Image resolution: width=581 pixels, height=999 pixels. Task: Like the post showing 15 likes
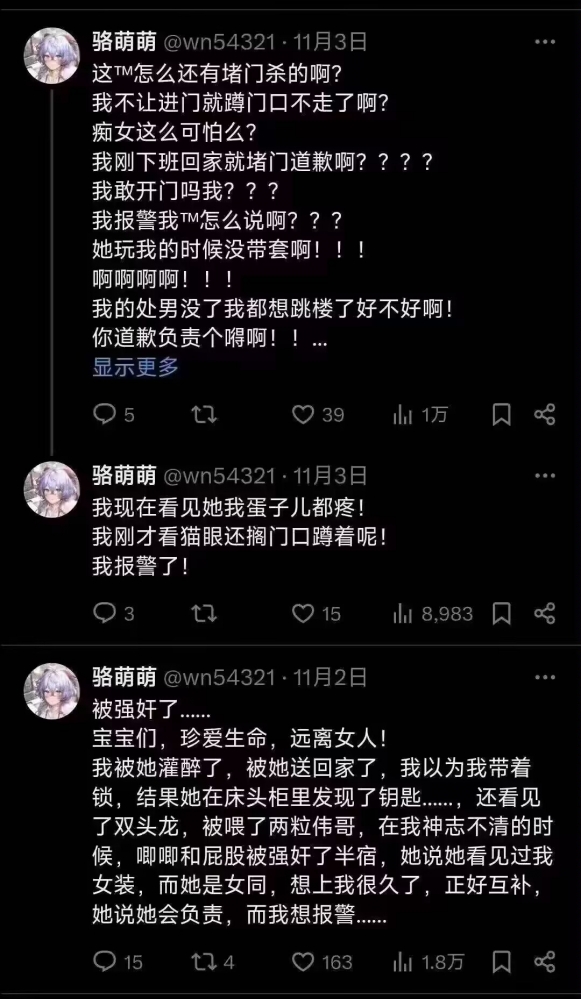tap(316, 614)
